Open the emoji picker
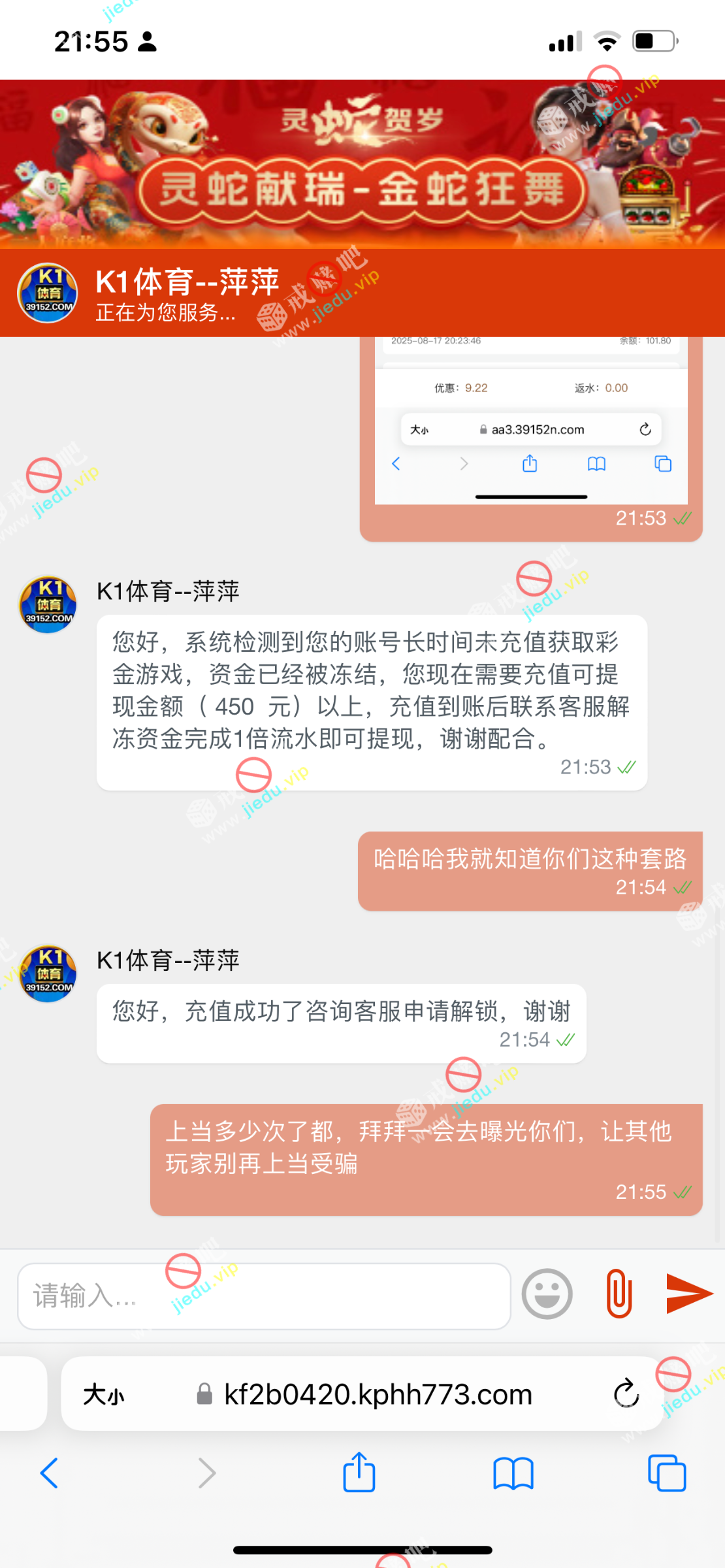This screenshot has width=725, height=1568. coord(547,1294)
